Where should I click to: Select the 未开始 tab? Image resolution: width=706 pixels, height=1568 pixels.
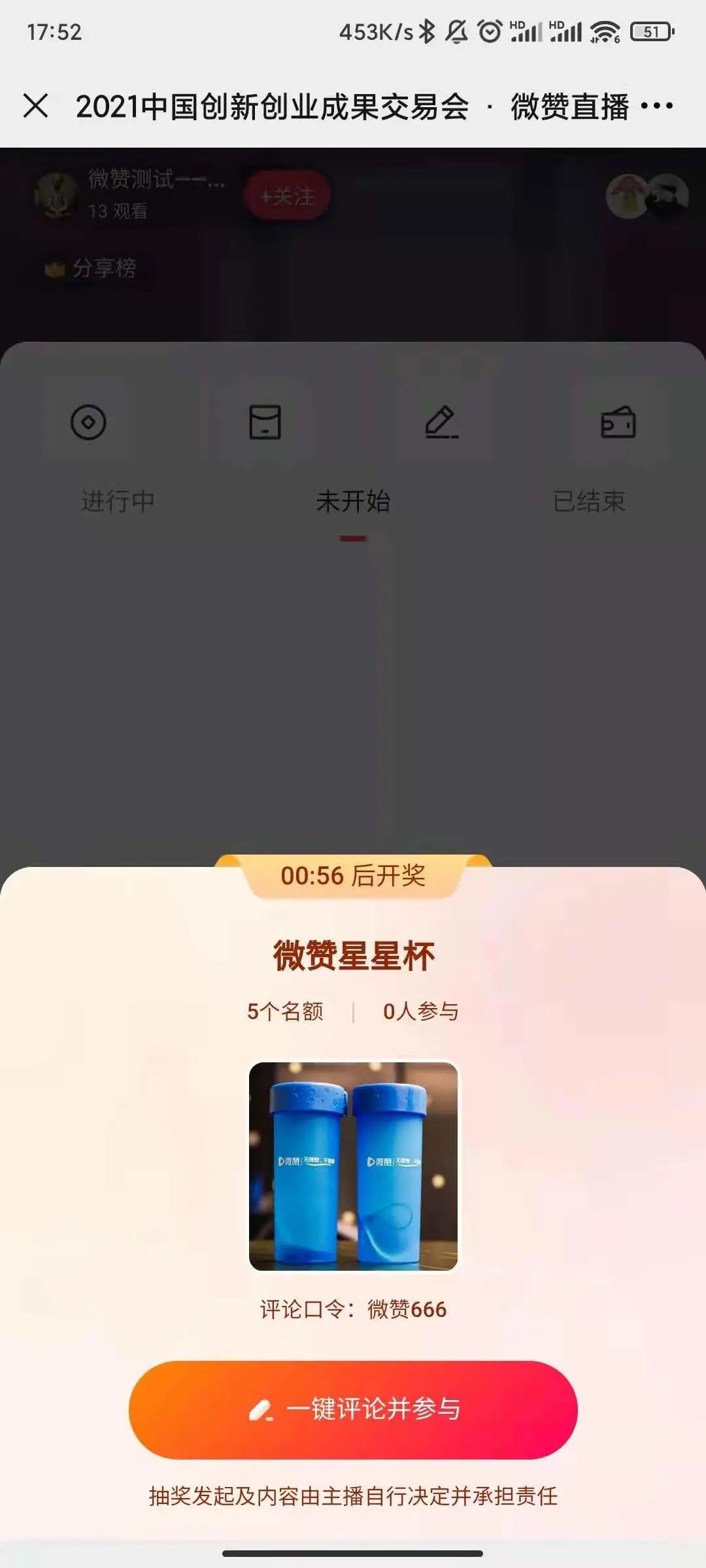[x=353, y=501]
